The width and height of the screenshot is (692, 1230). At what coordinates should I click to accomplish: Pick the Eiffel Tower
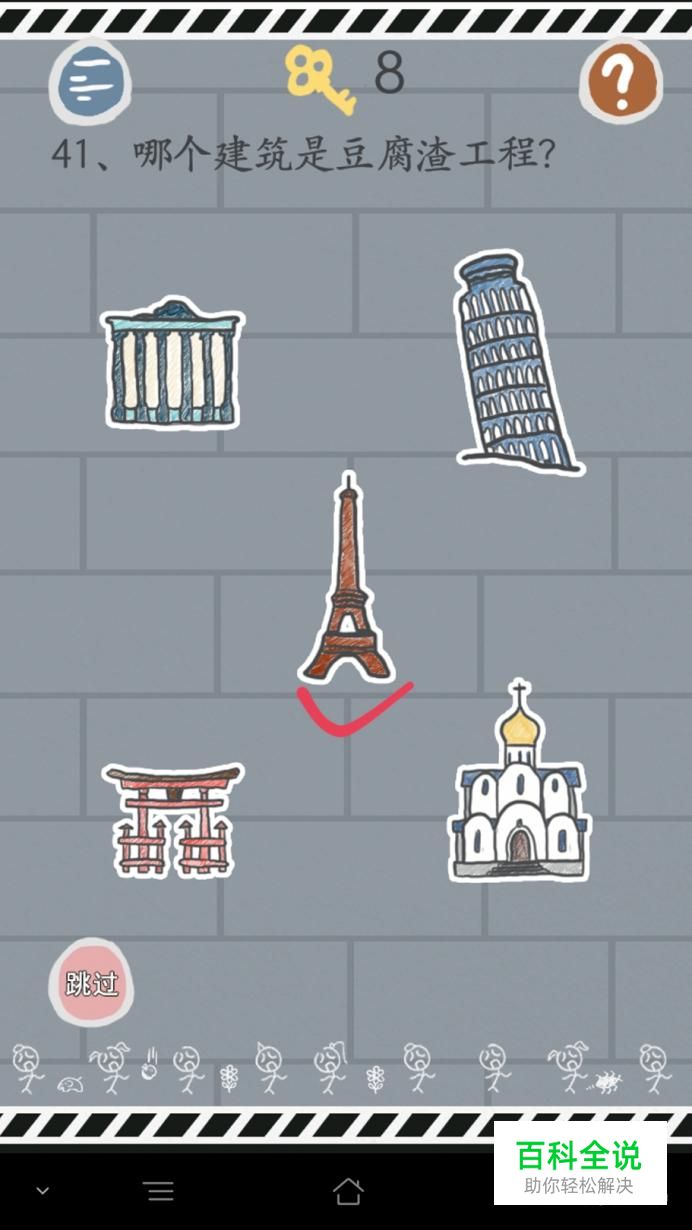click(347, 585)
